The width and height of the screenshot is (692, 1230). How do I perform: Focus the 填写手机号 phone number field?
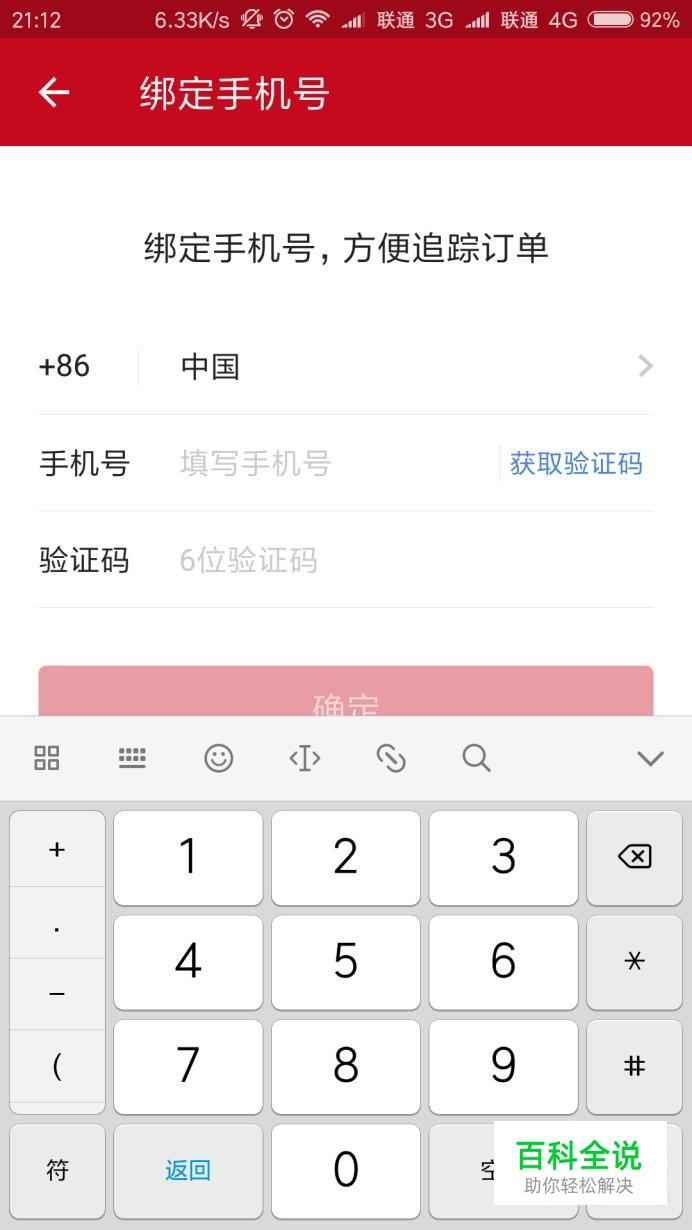pos(336,463)
